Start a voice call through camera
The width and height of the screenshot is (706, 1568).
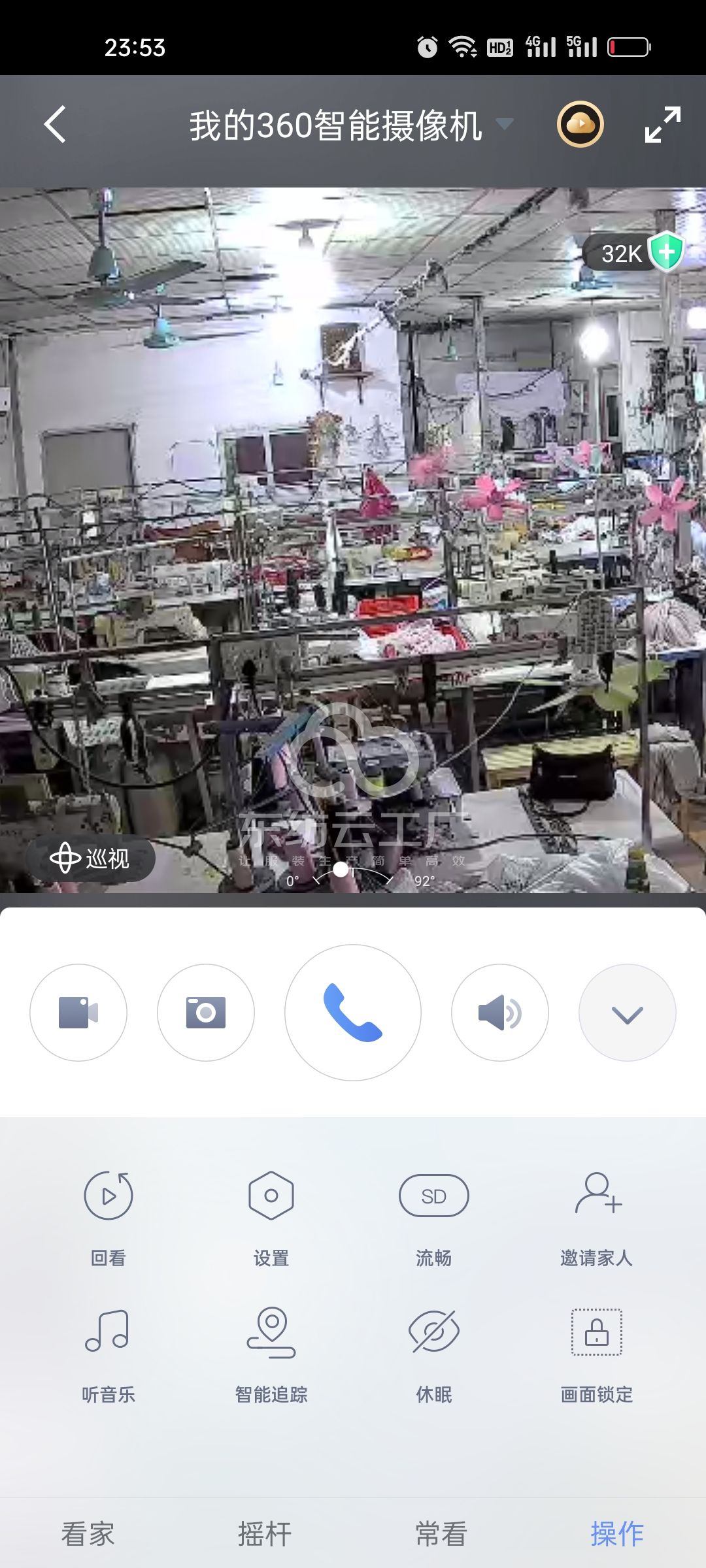[x=353, y=1013]
